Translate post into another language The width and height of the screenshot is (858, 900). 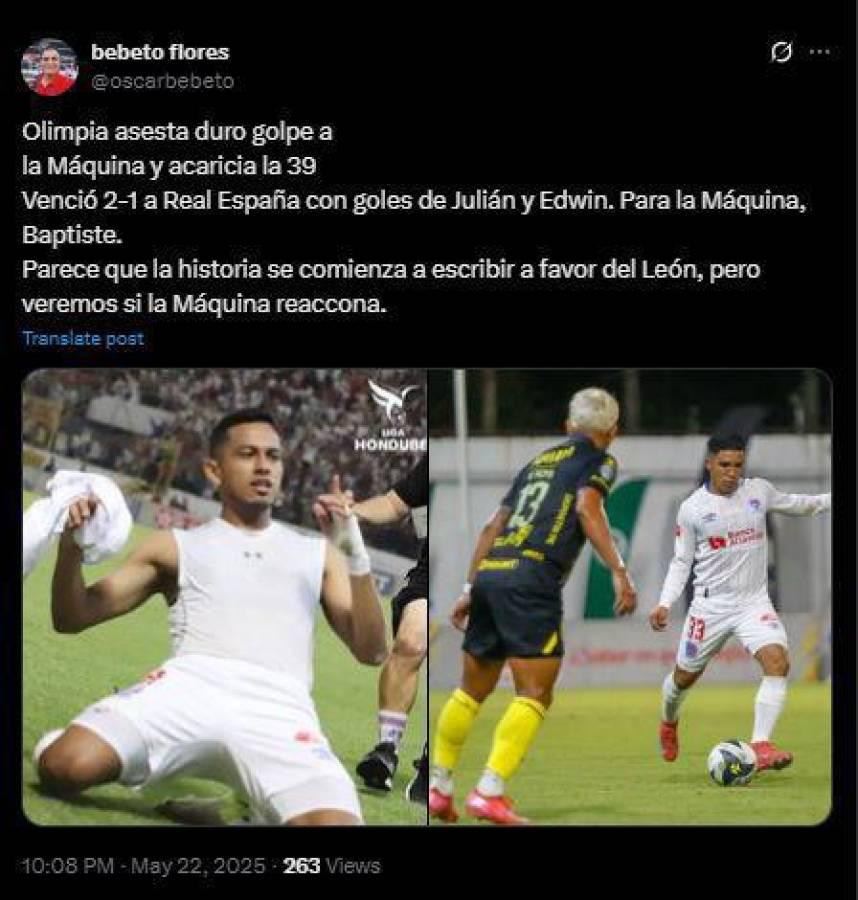coord(83,339)
